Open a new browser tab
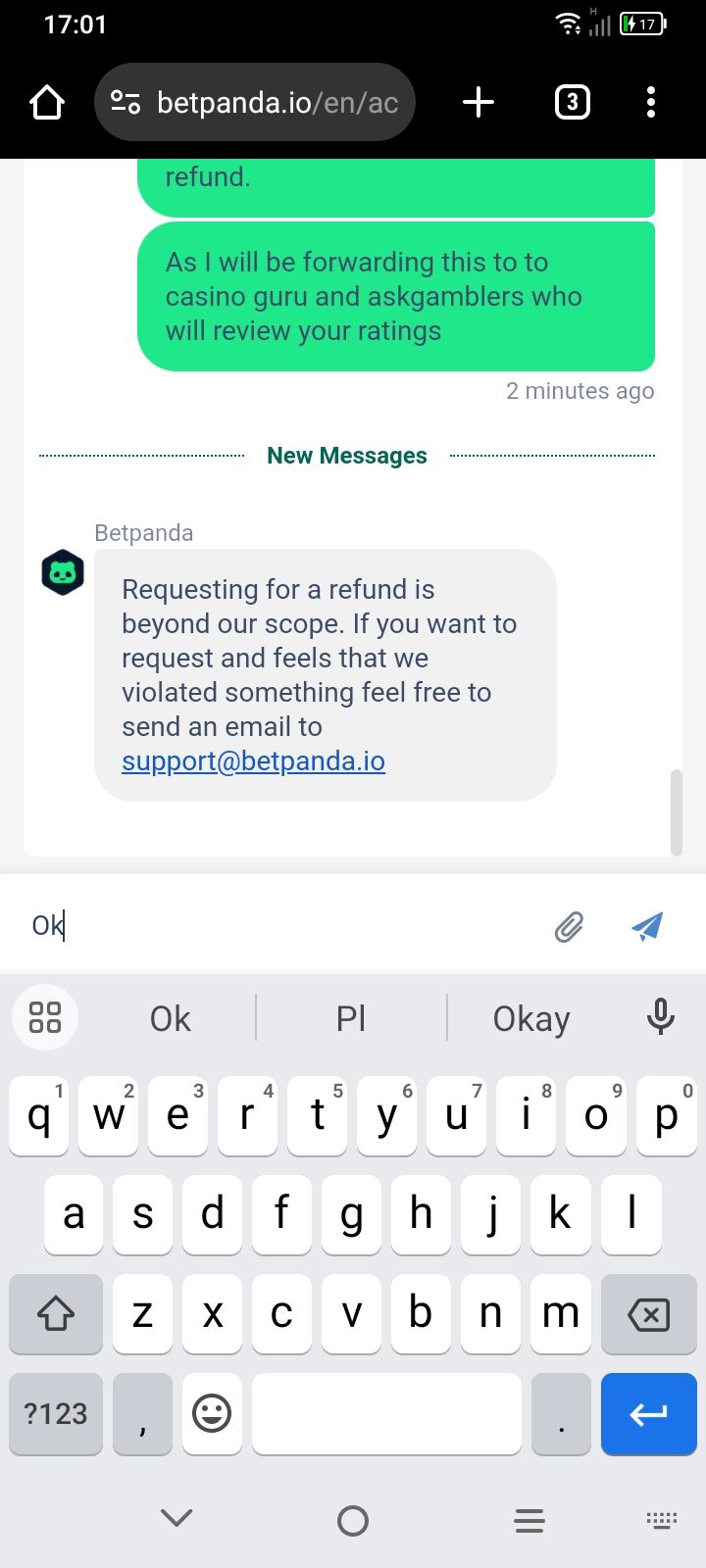 click(x=479, y=102)
